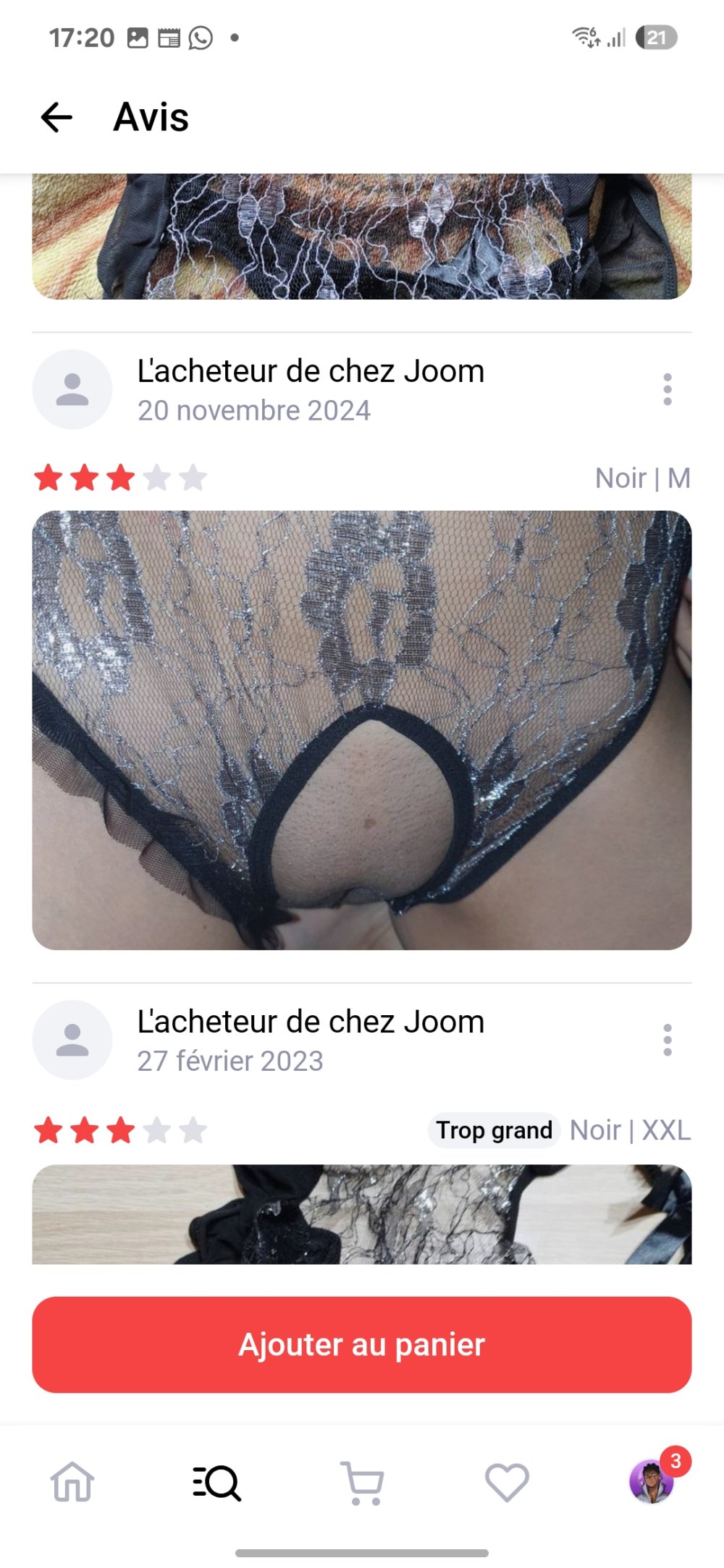Open the favorites heart tab
This screenshot has width=724, height=1568.
coord(507,1481)
